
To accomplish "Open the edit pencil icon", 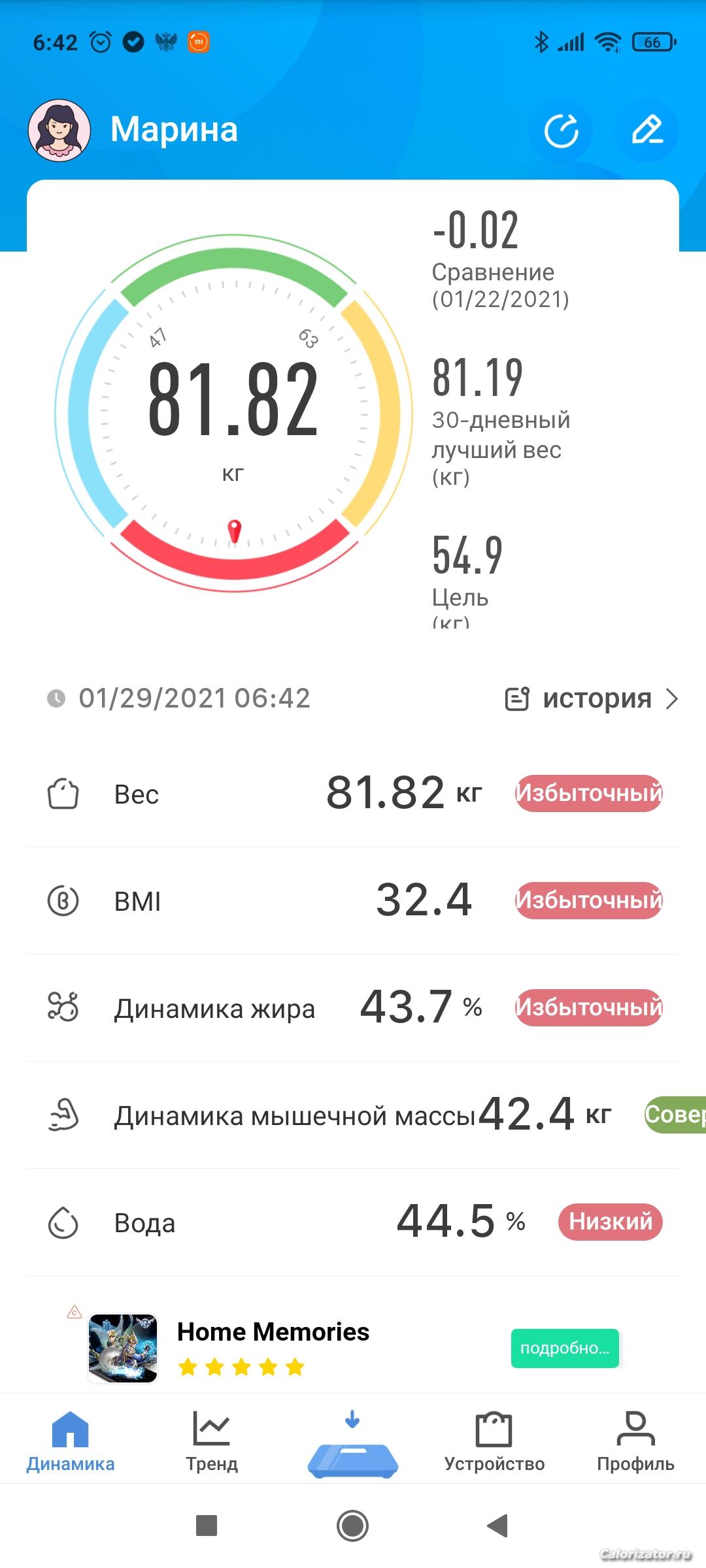I will click(647, 131).
